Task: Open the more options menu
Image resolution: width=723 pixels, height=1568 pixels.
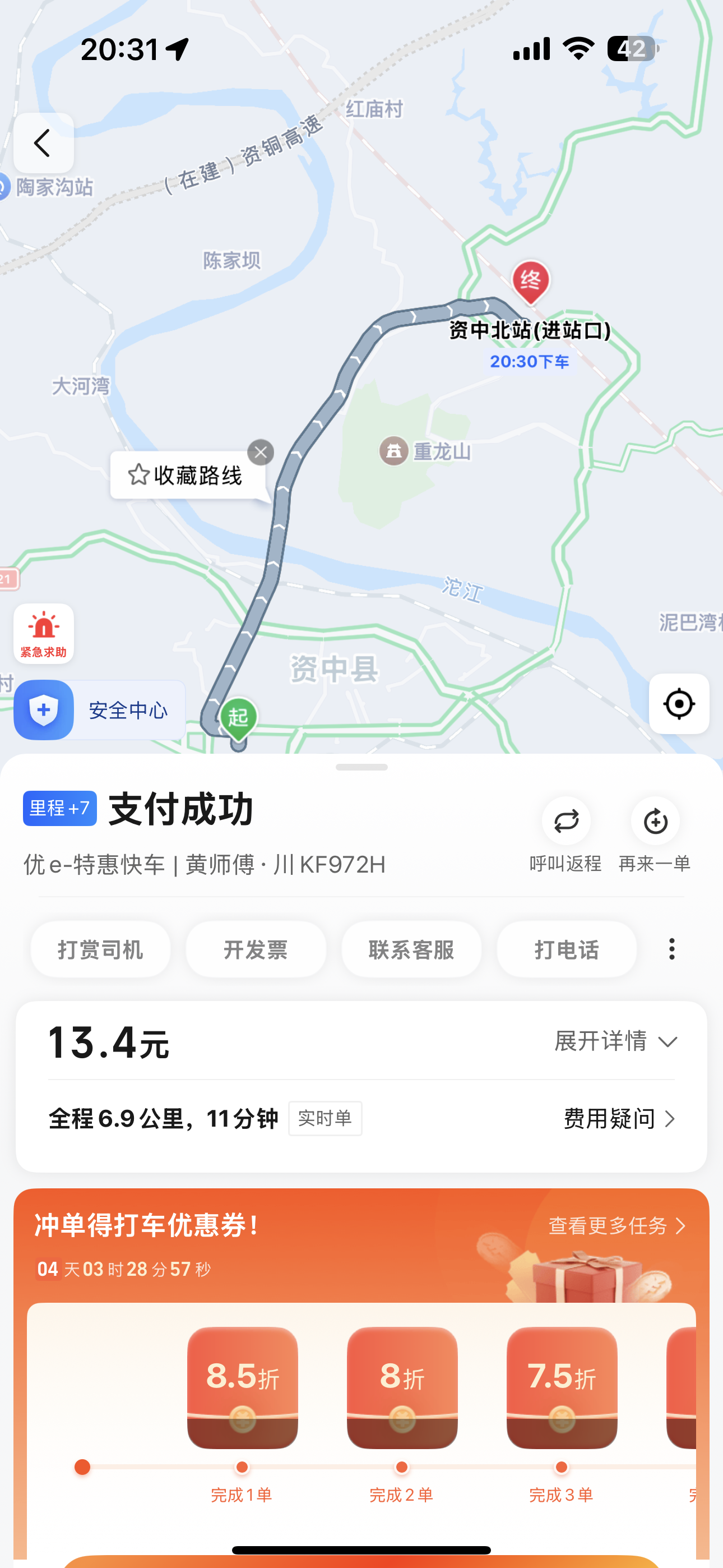Action: point(672,949)
